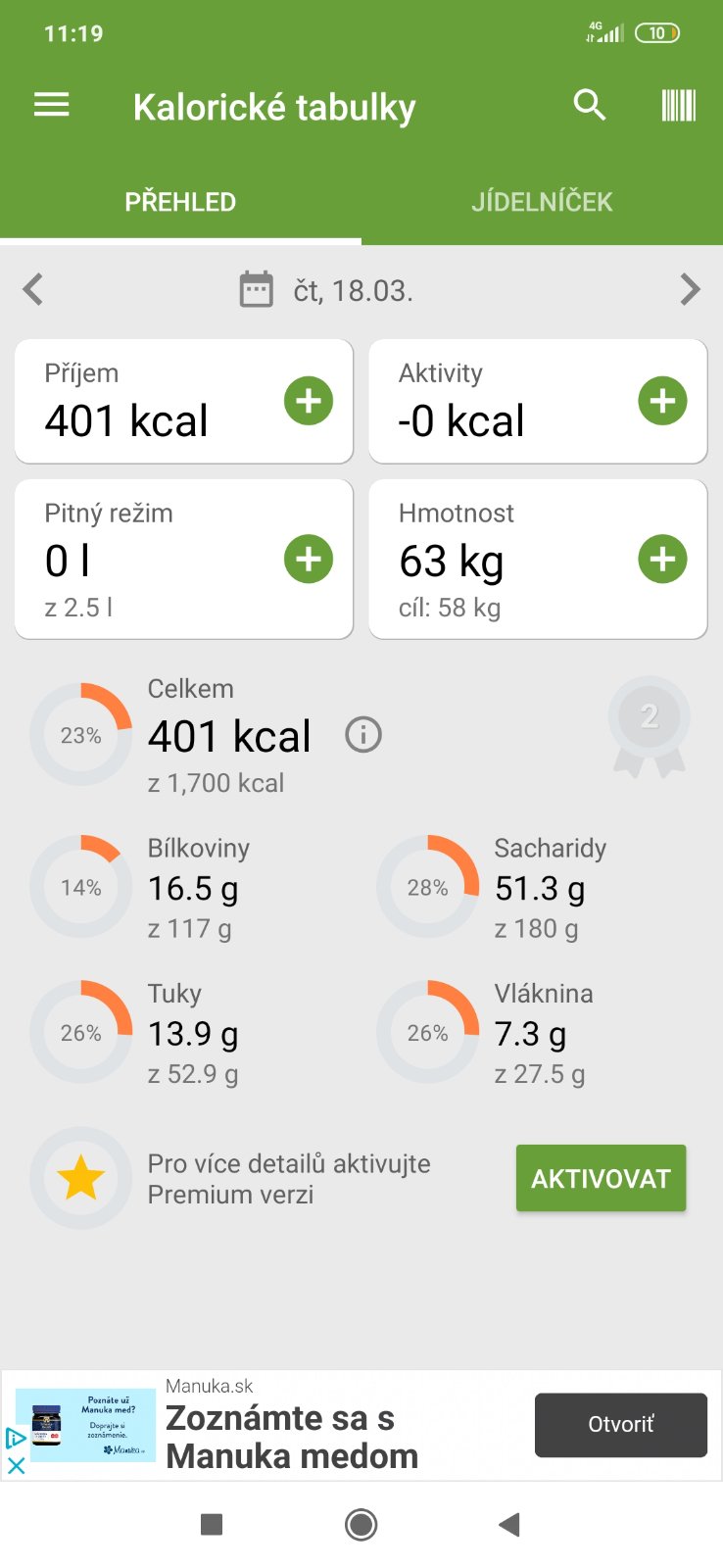
Task: Return to the home screen
Action: point(361,1524)
